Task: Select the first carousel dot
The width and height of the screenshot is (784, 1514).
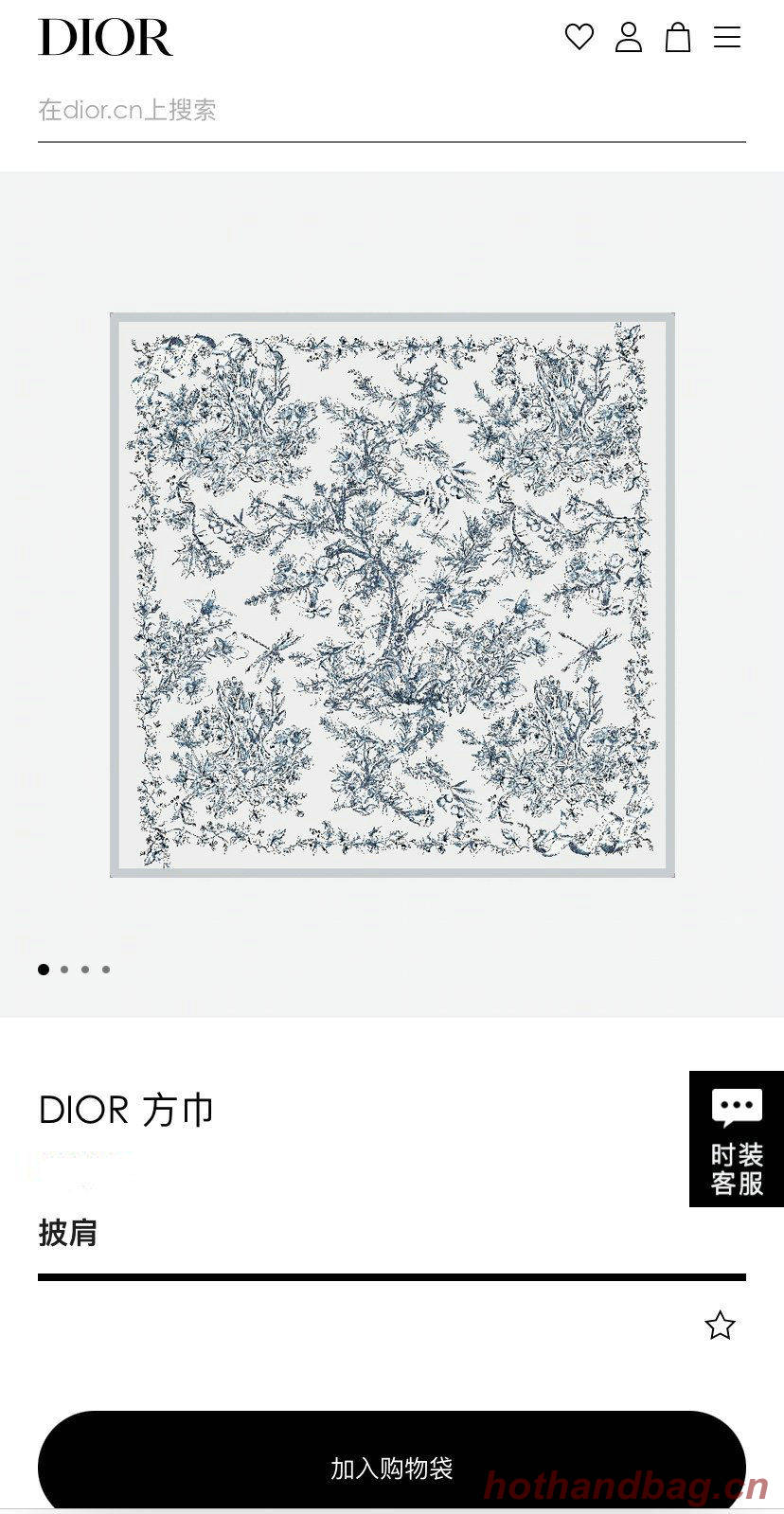Action: tap(43, 970)
